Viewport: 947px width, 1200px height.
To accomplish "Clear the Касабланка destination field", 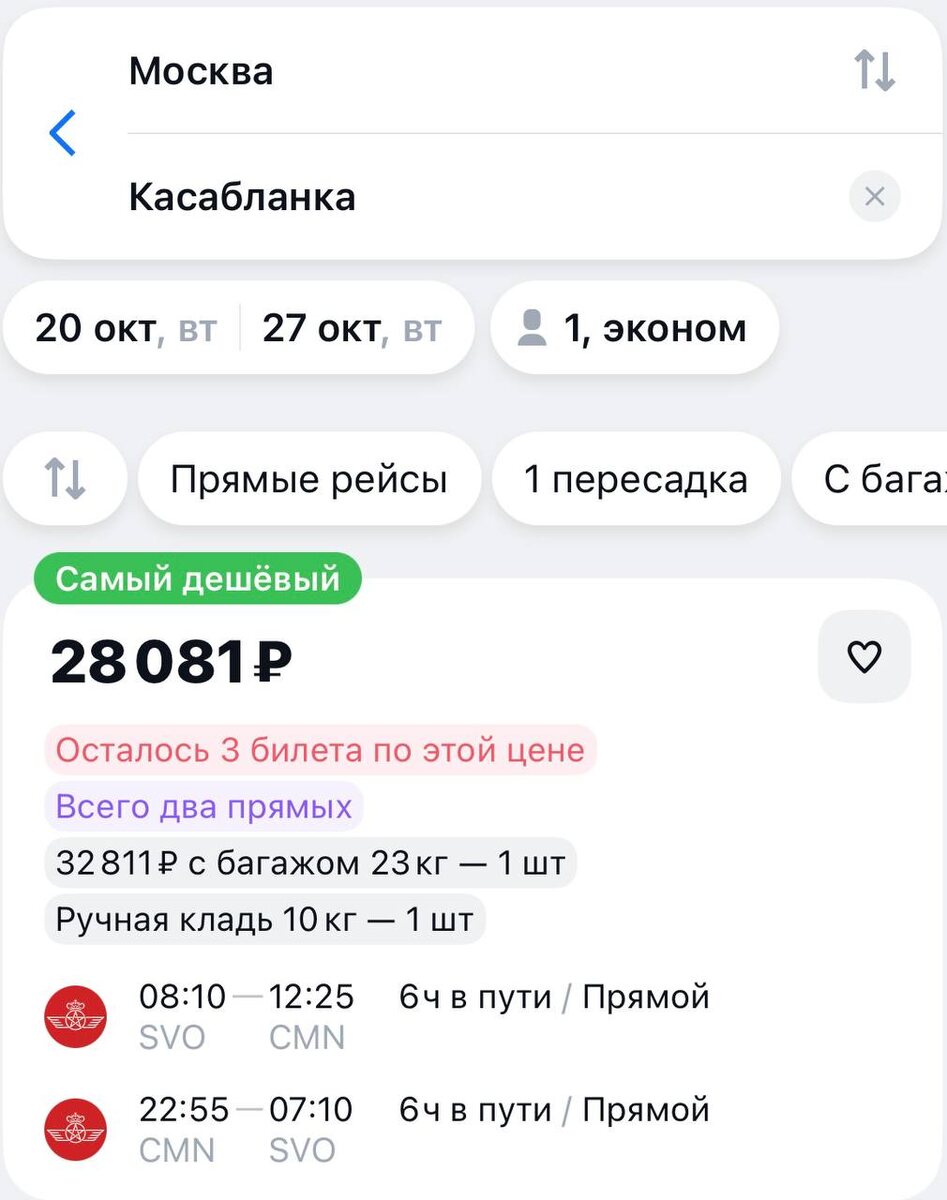I will pos(874,197).
